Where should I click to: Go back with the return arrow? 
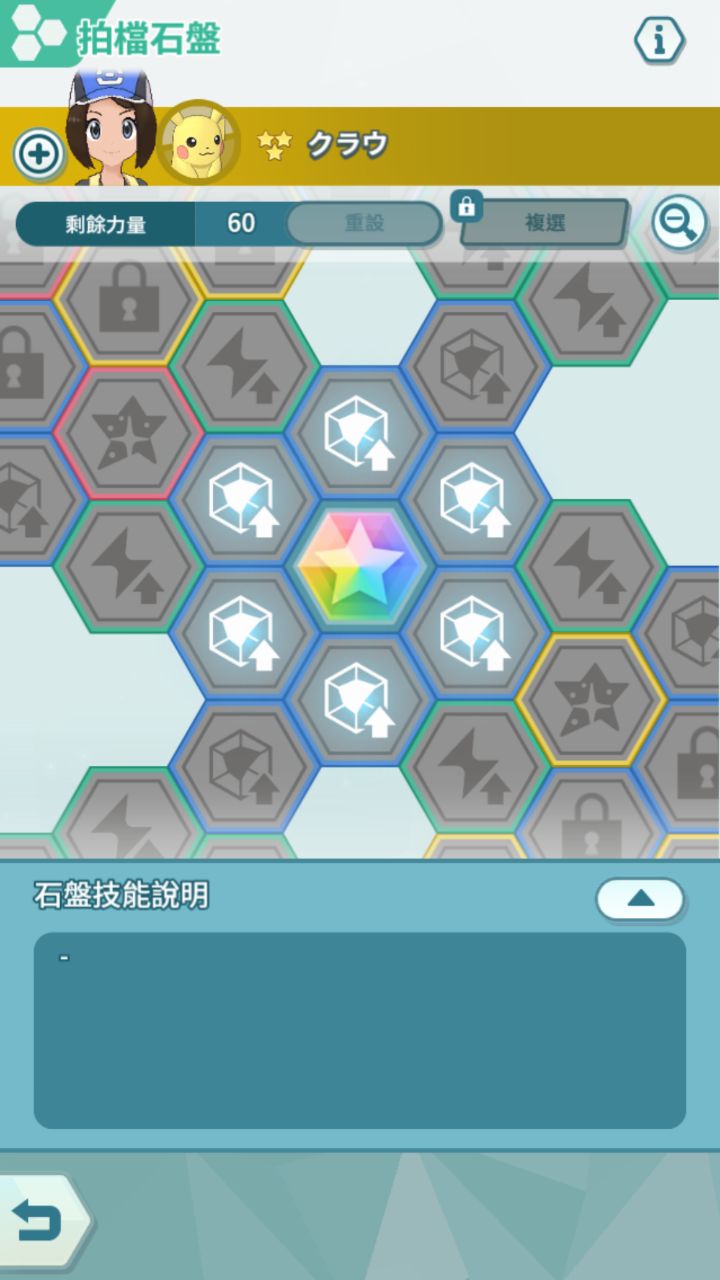tap(40, 1220)
